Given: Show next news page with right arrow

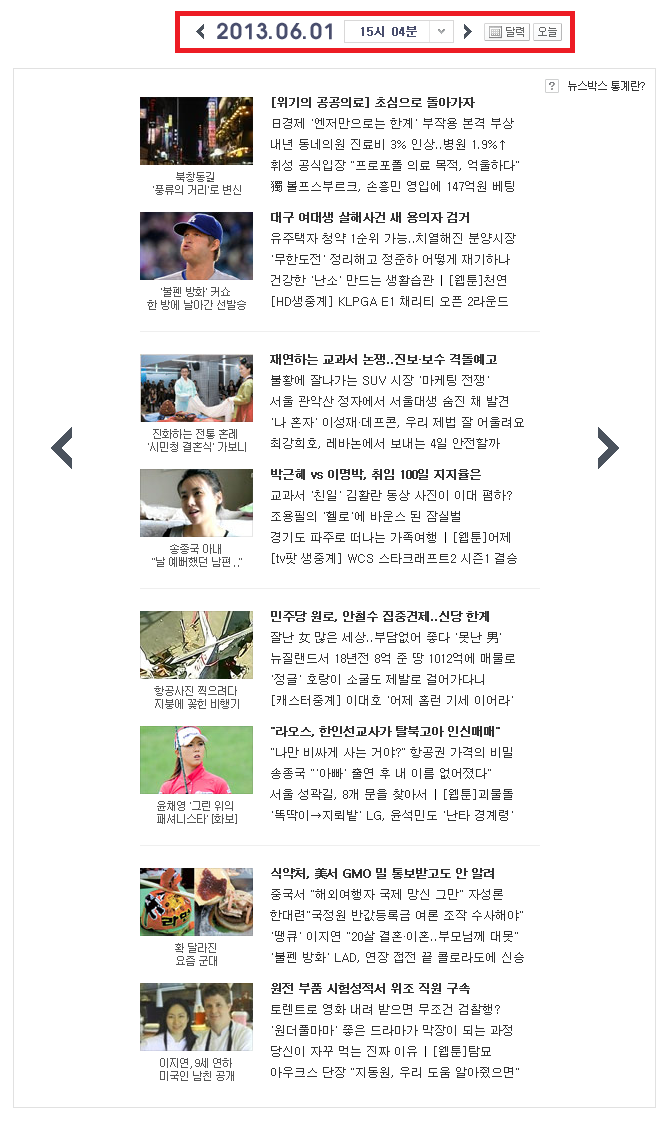Looking at the screenshot, I should pyautogui.click(x=608, y=448).
